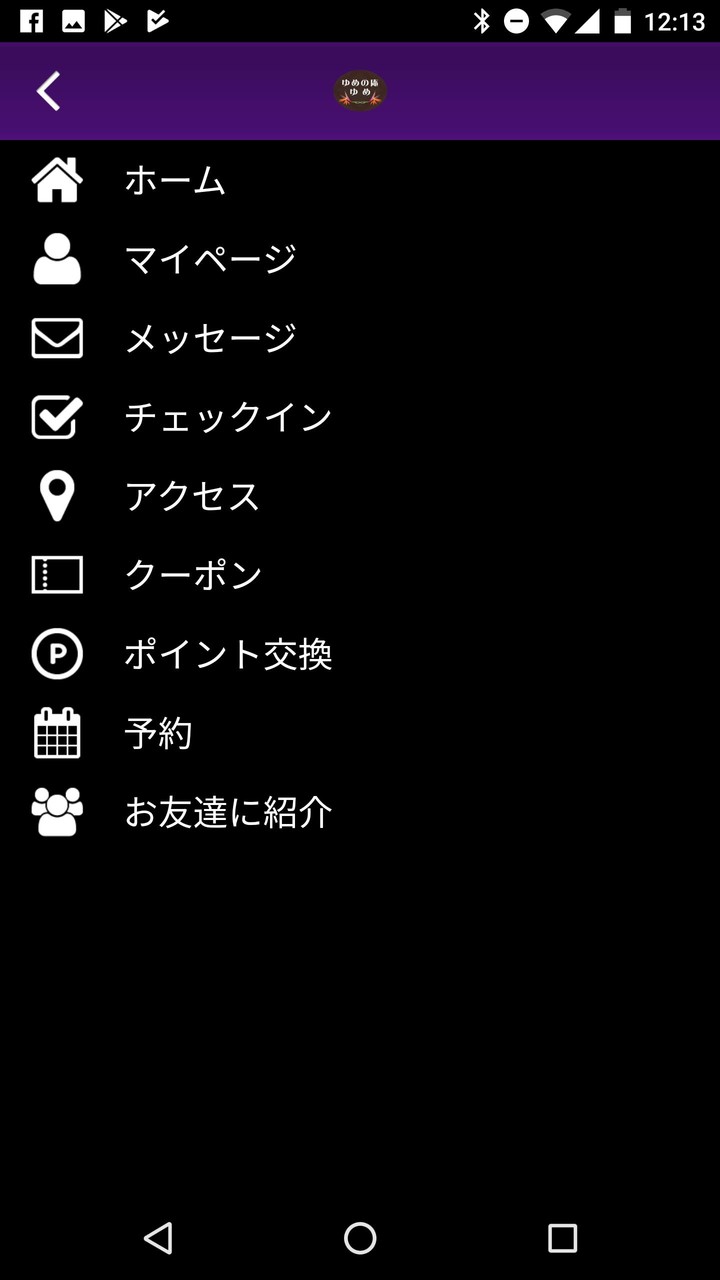The height and width of the screenshot is (1280, 720).
Task: Tap the 予約 calendar icon
Action: point(56,733)
